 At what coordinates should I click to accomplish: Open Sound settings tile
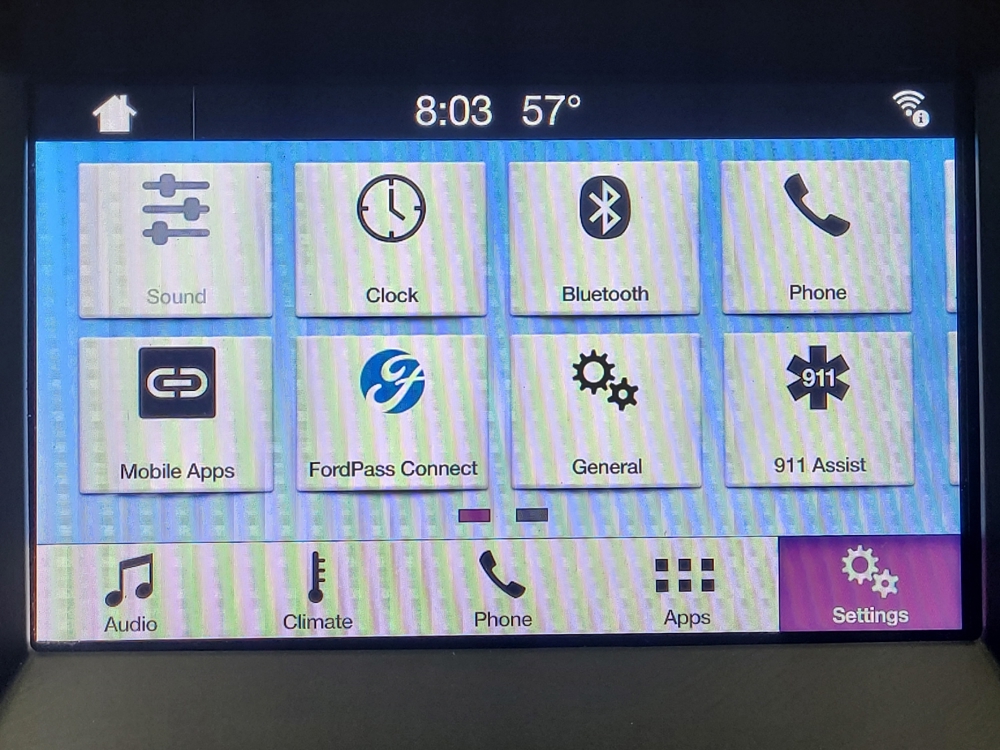[176, 240]
